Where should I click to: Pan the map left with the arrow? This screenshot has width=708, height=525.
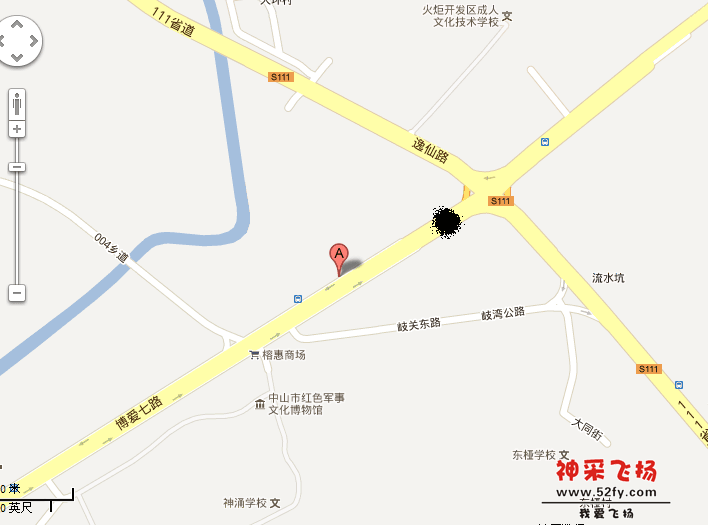pos(3,42)
